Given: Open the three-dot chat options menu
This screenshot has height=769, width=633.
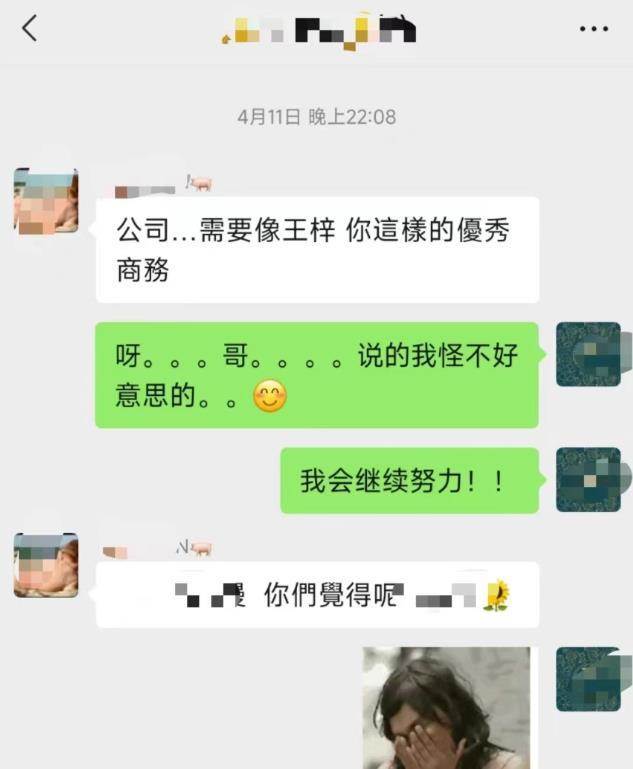Looking at the screenshot, I should (x=593, y=29).
